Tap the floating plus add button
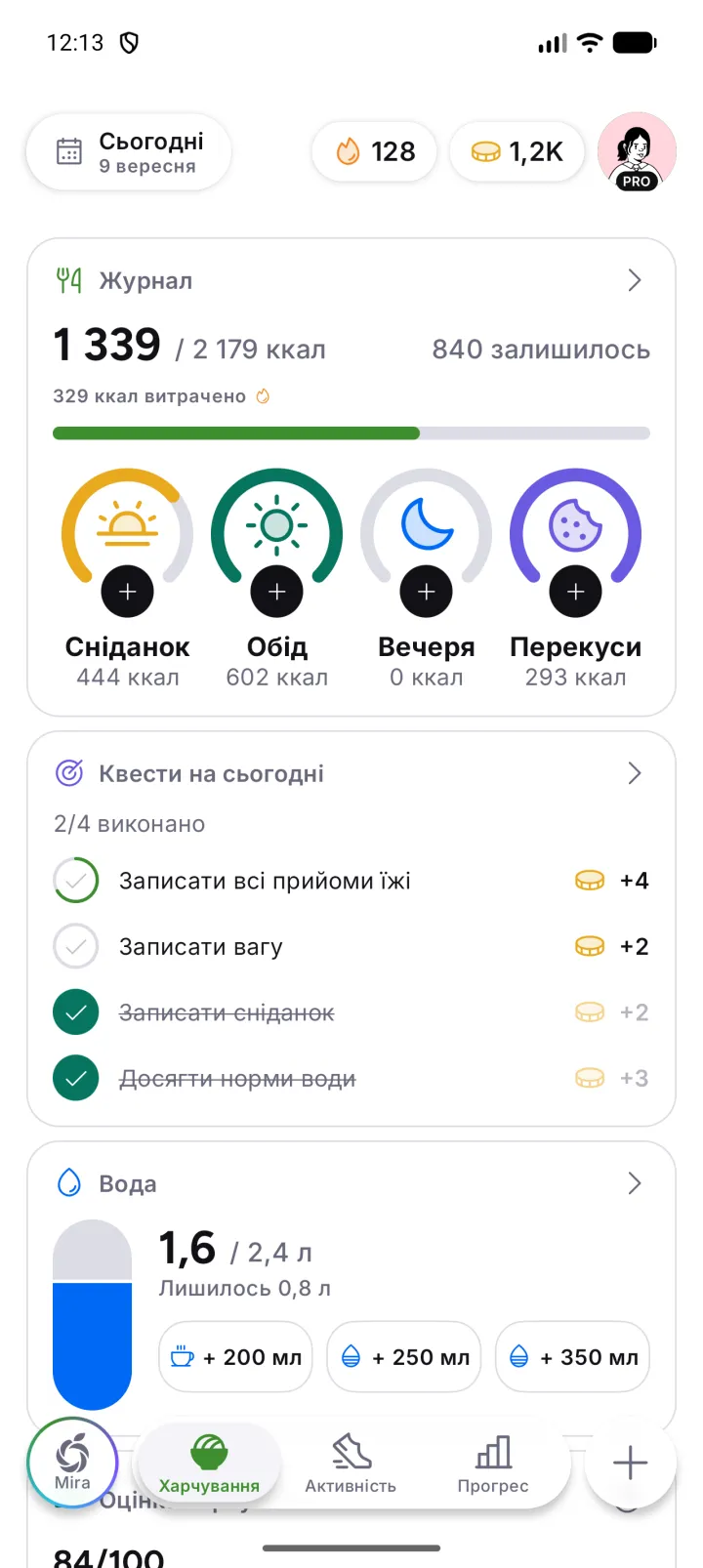This screenshot has height=1568, width=703. [x=630, y=1463]
